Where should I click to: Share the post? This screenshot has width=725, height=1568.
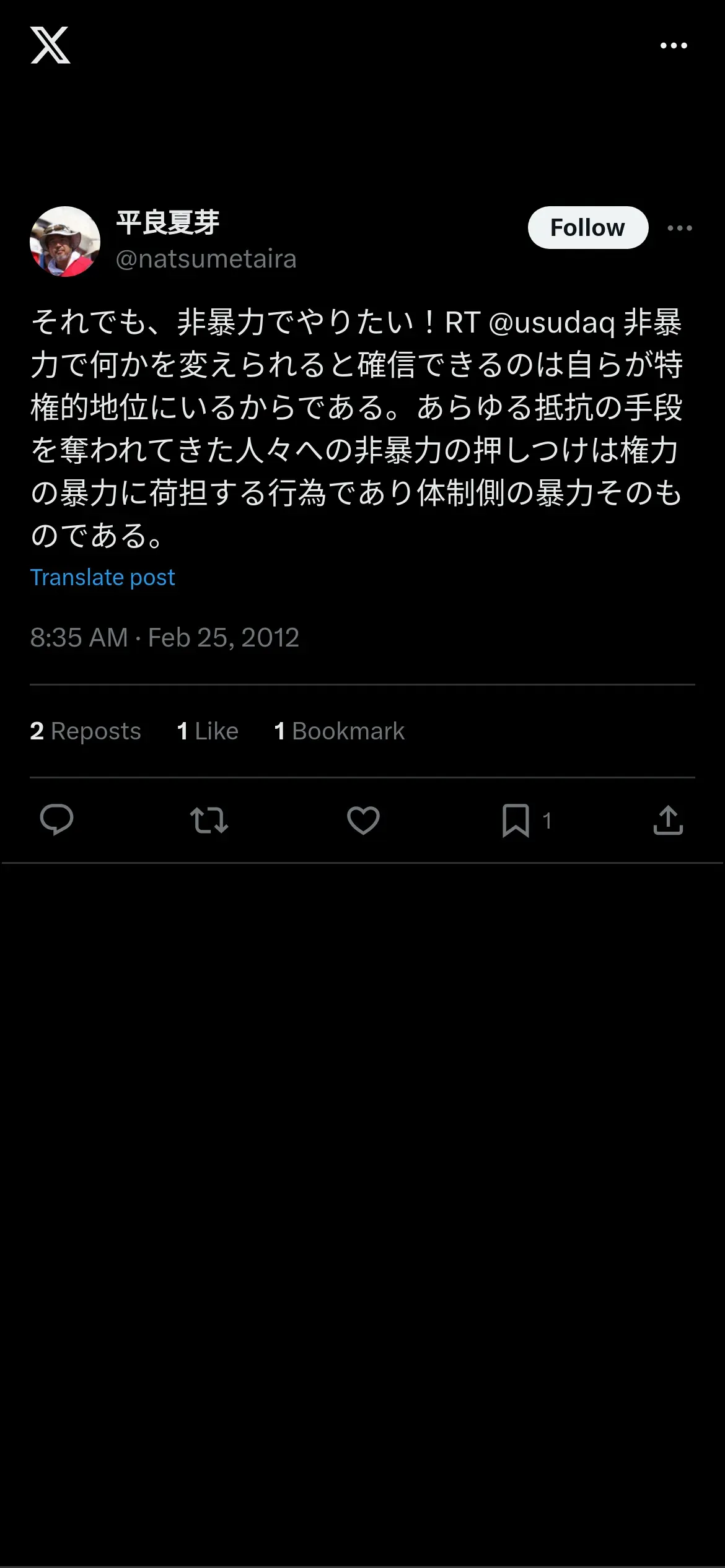668,820
